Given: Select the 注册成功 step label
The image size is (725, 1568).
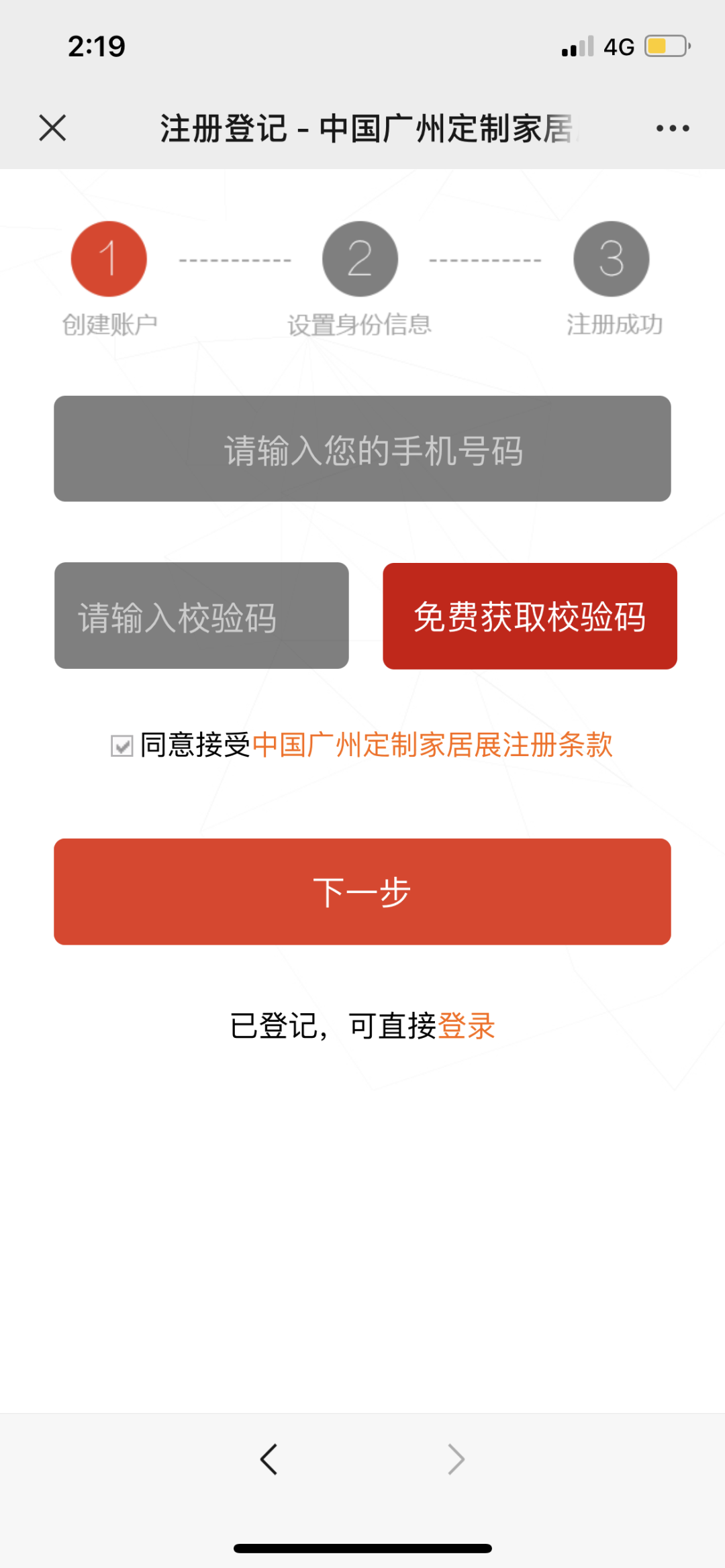Looking at the screenshot, I should point(613,323).
